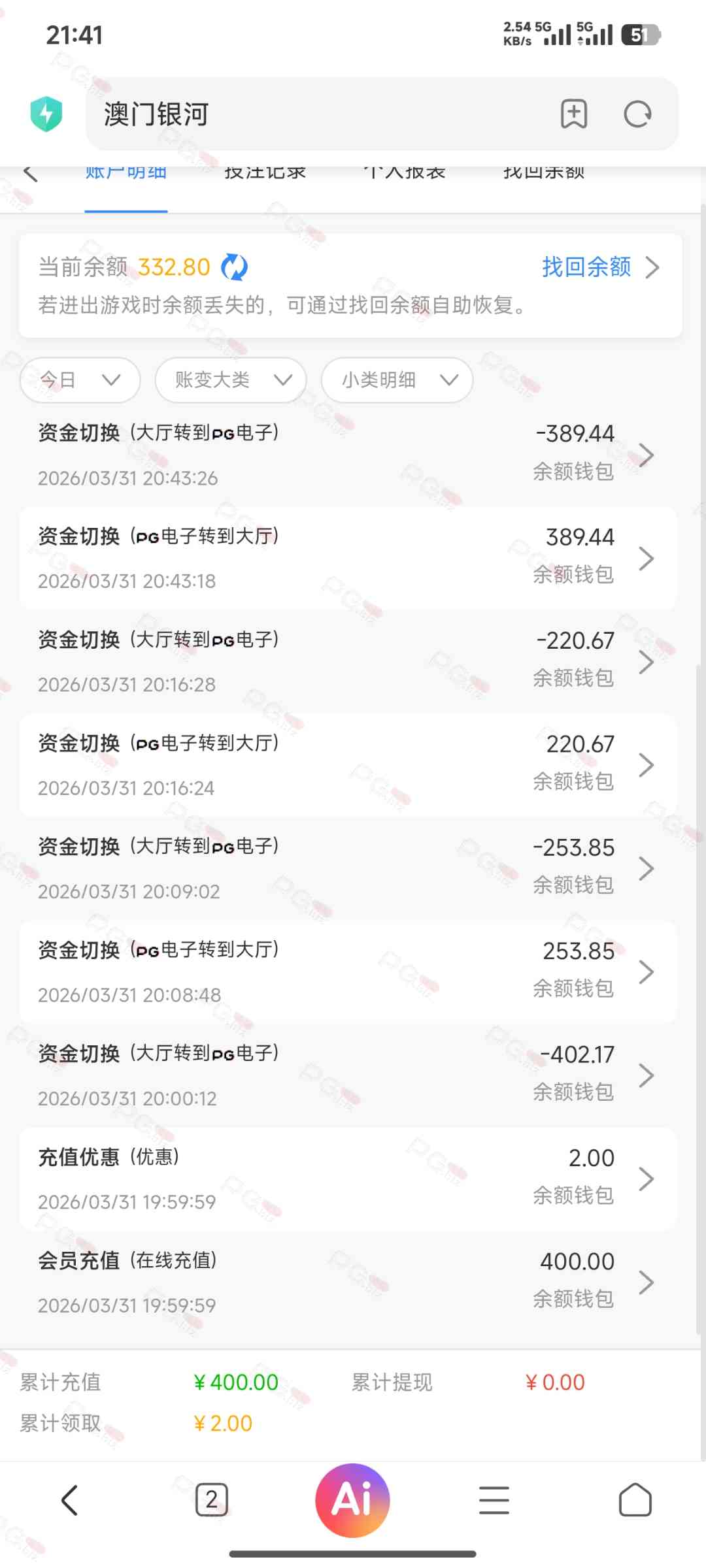Image resolution: width=706 pixels, height=1568 pixels.
Task: Open the 充值优惠 2.00 record
Action: [346, 1179]
